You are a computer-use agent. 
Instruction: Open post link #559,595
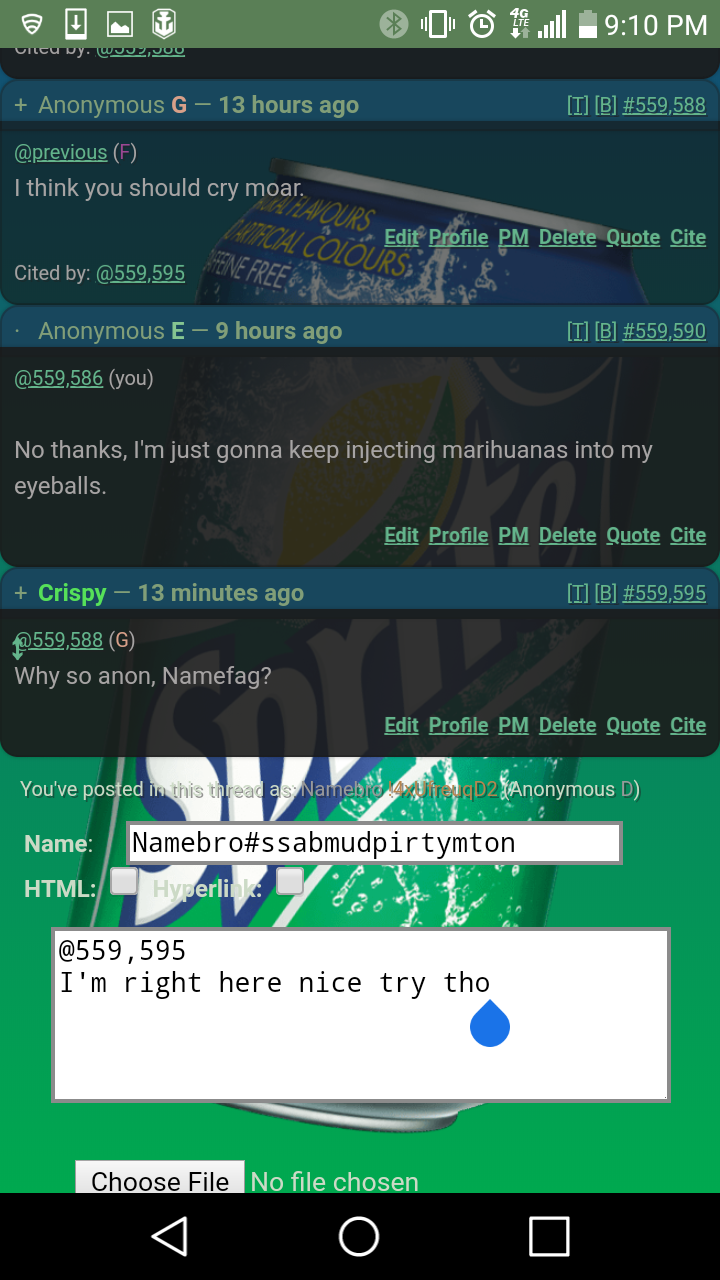click(664, 593)
